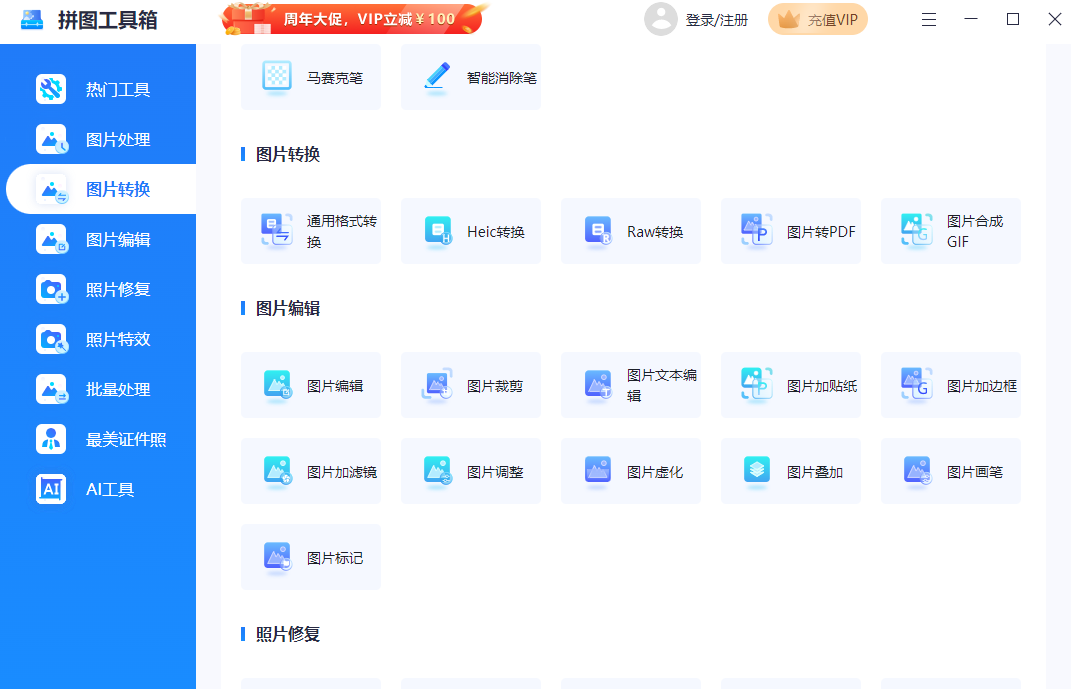Screen dimensions: 1071x689
Task: Open the hamburger menu in title bar
Action: pyautogui.click(x=929, y=19)
